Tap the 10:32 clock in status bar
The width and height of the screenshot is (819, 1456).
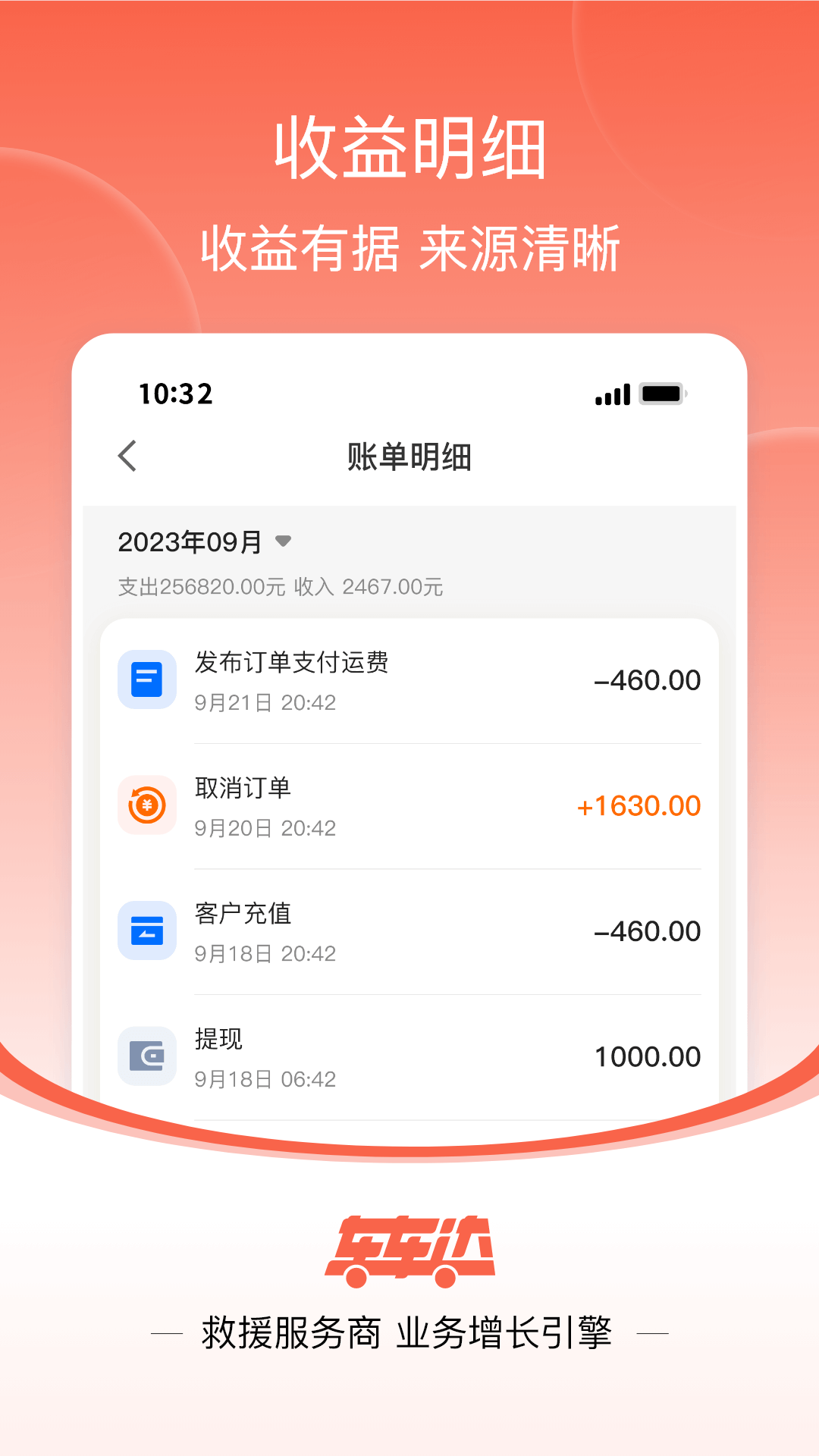176,393
